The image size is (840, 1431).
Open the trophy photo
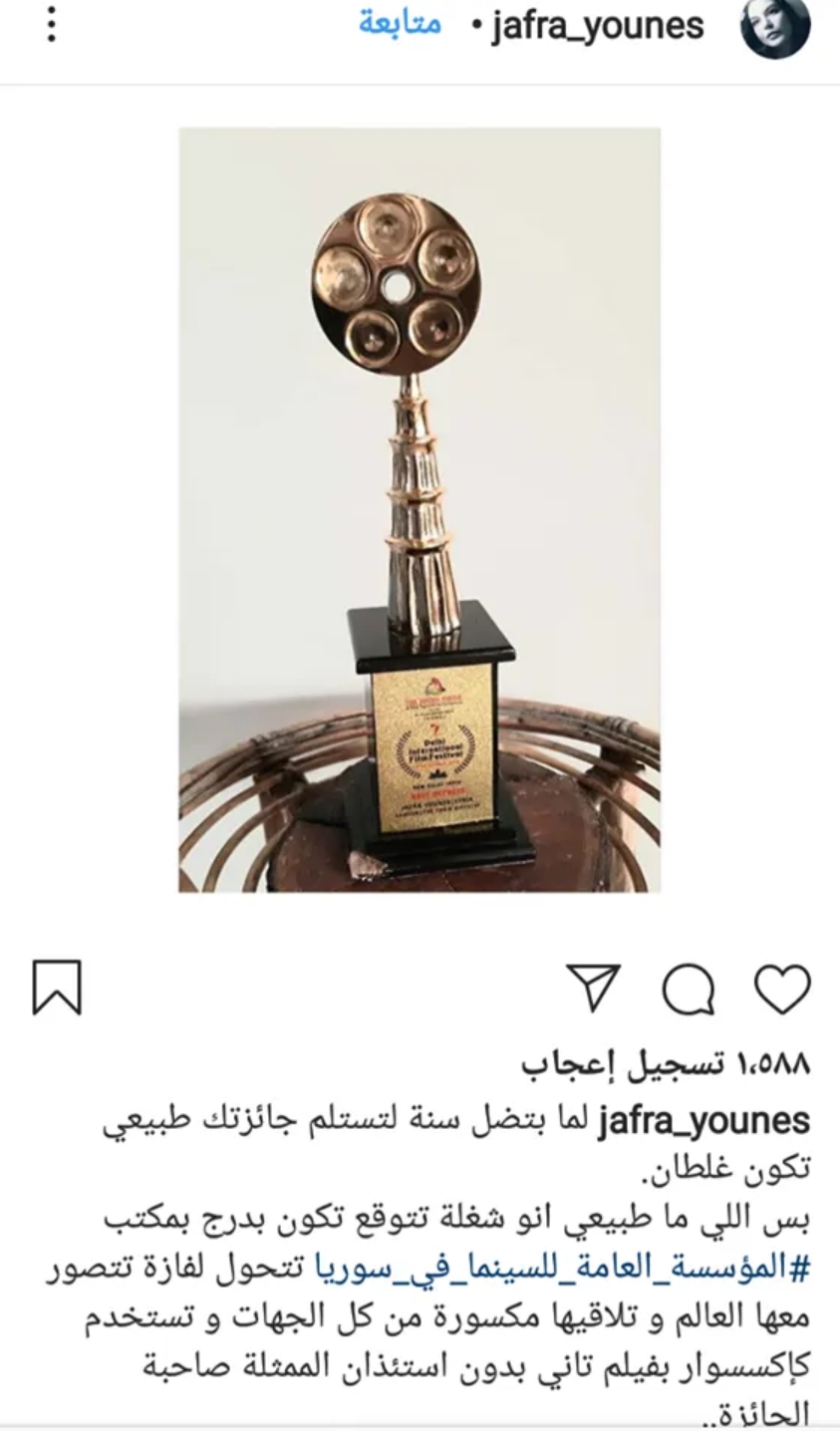coord(420,509)
